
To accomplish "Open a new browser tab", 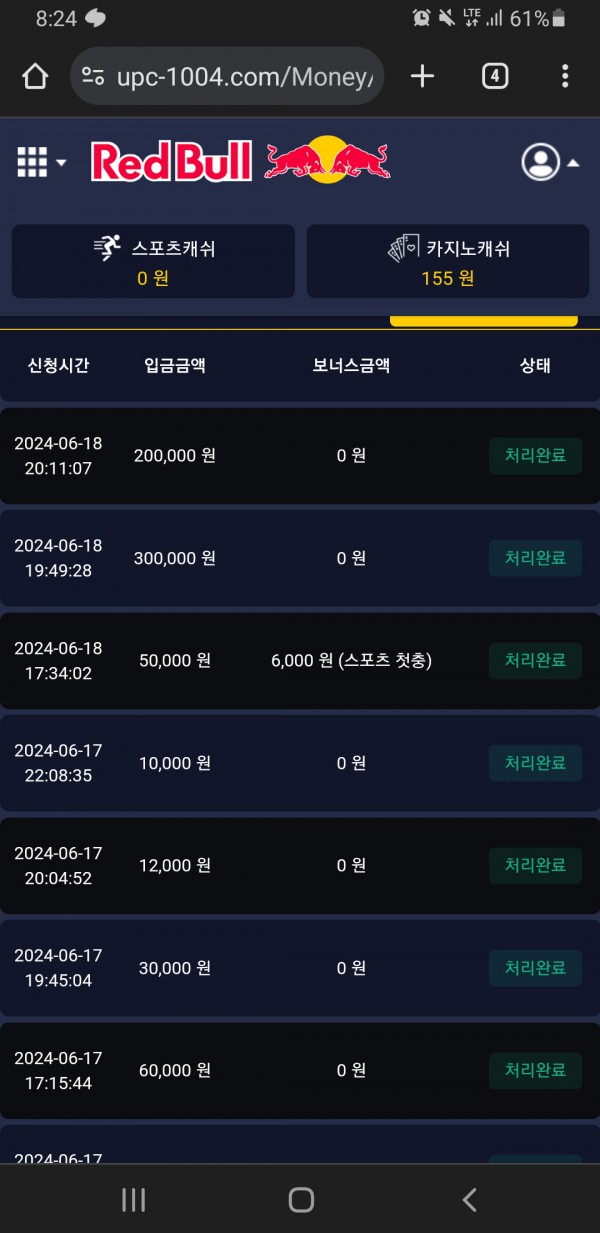I will 423,76.
